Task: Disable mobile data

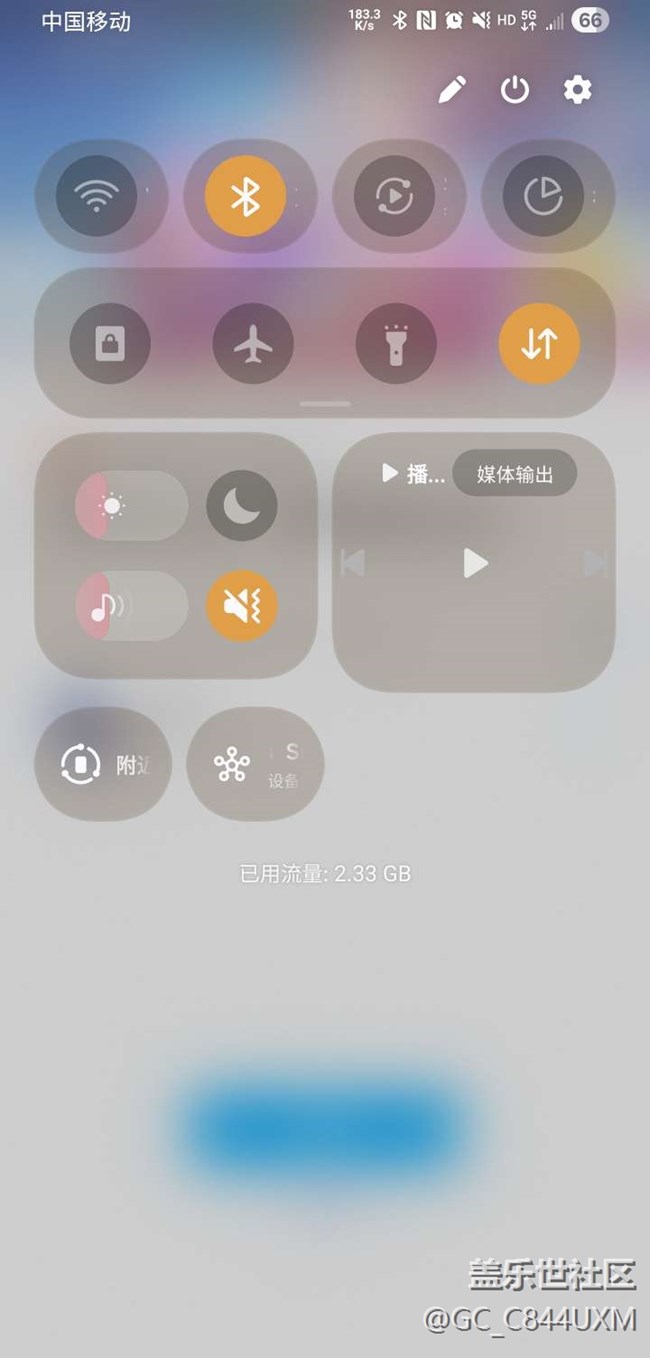Action: click(539, 344)
